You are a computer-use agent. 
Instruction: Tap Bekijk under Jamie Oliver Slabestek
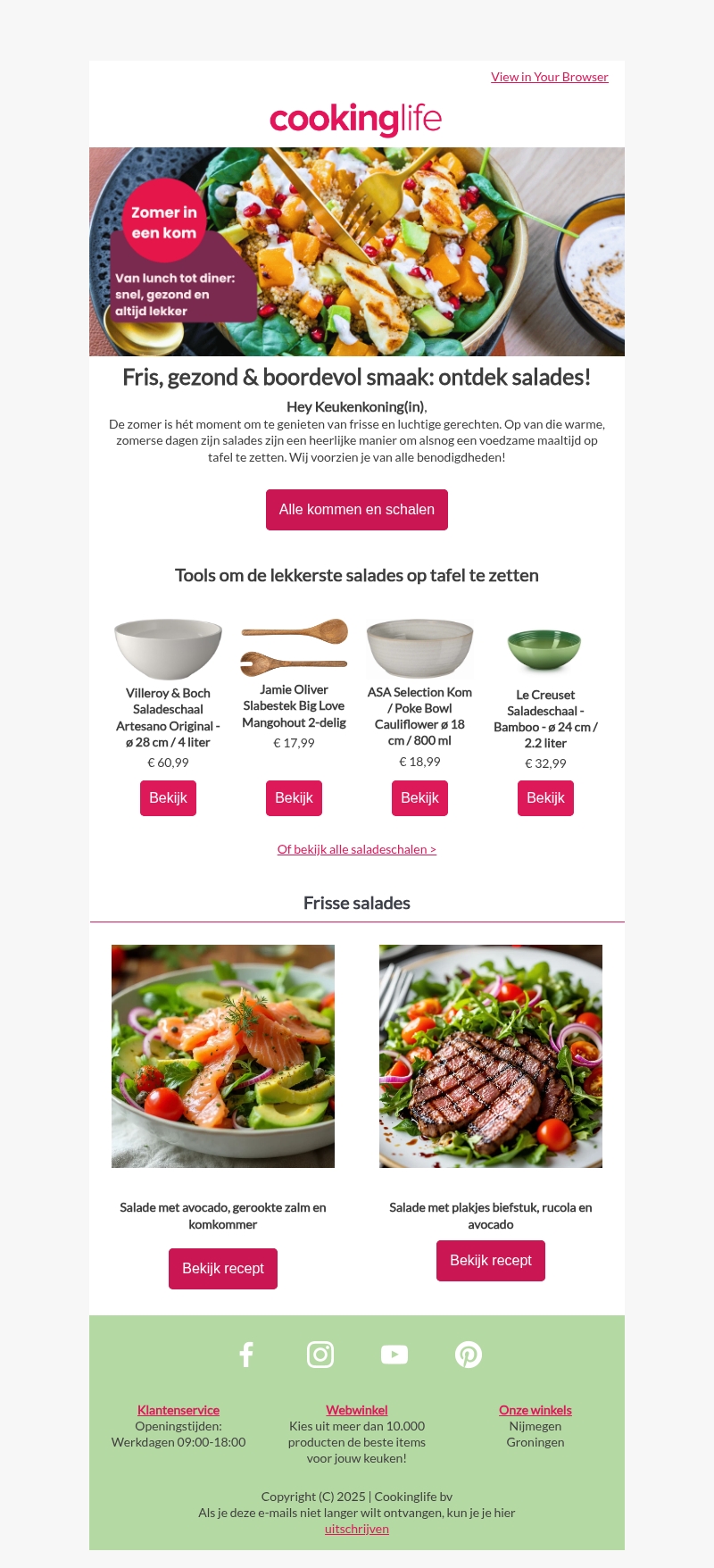click(x=294, y=798)
